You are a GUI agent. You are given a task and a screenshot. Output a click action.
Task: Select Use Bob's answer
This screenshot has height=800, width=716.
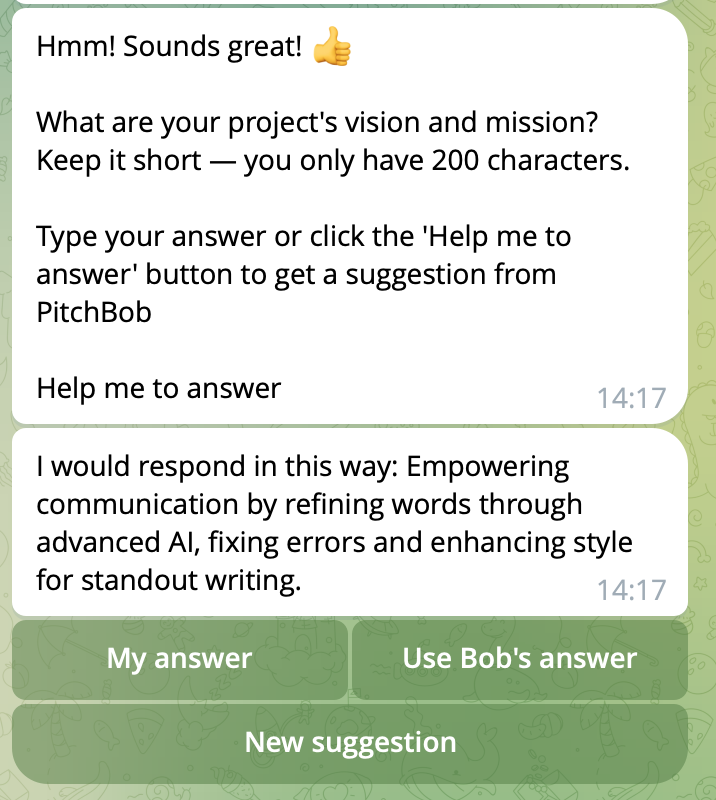pyautogui.click(x=519, y=659)
